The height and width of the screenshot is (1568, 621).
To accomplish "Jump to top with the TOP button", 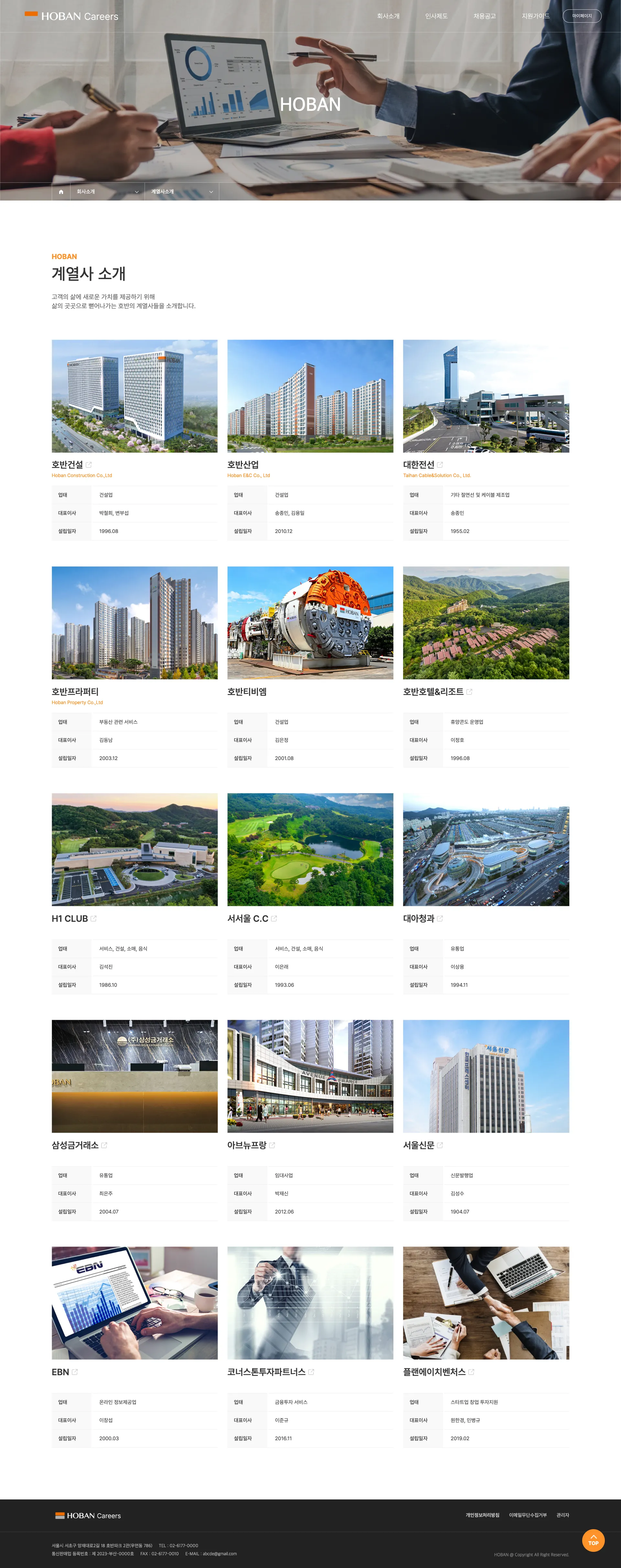I will point(593,1541).
